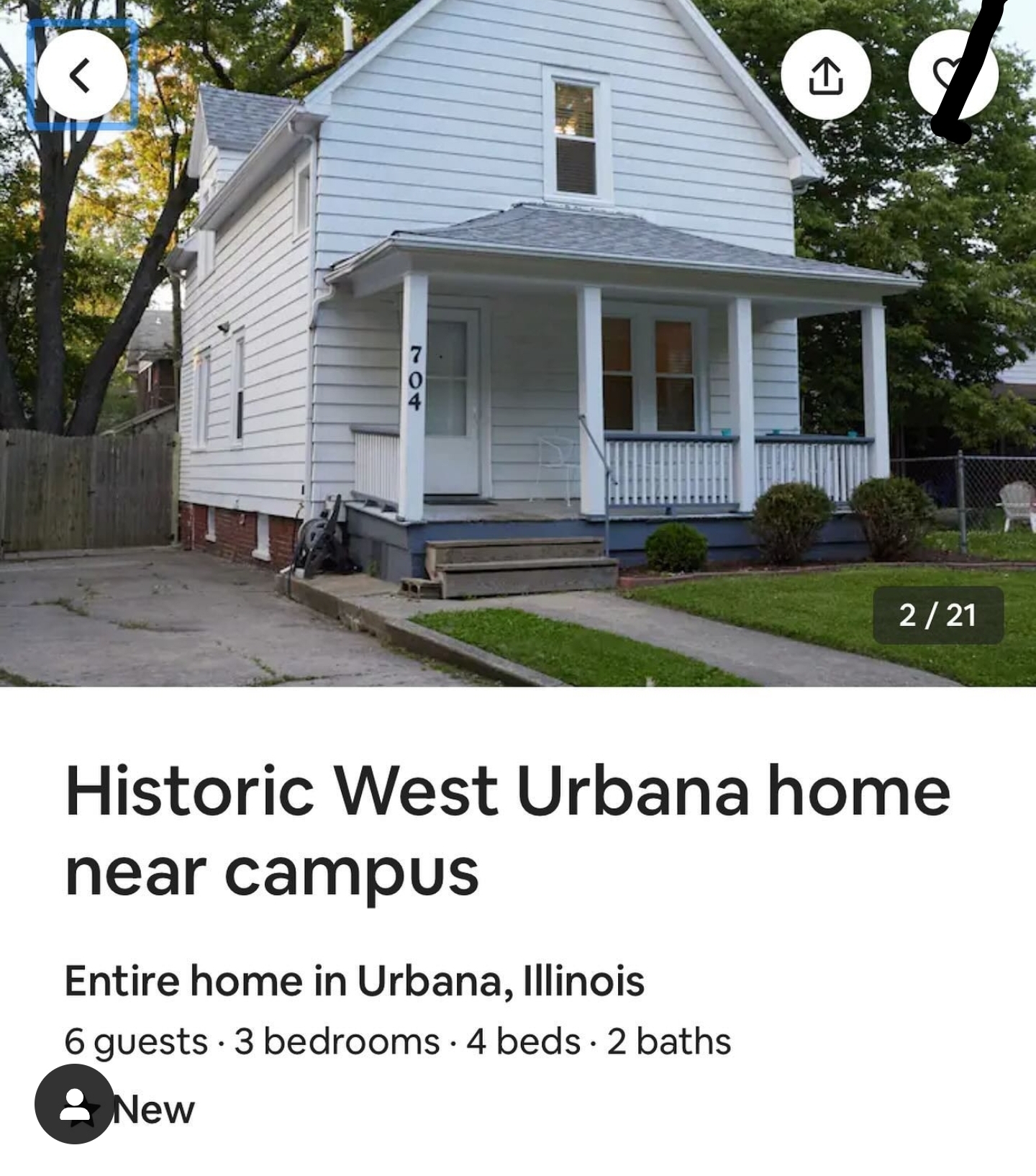Go back from the listing
Viewport: 1036px width, 1176px height.
coord(82,74)
